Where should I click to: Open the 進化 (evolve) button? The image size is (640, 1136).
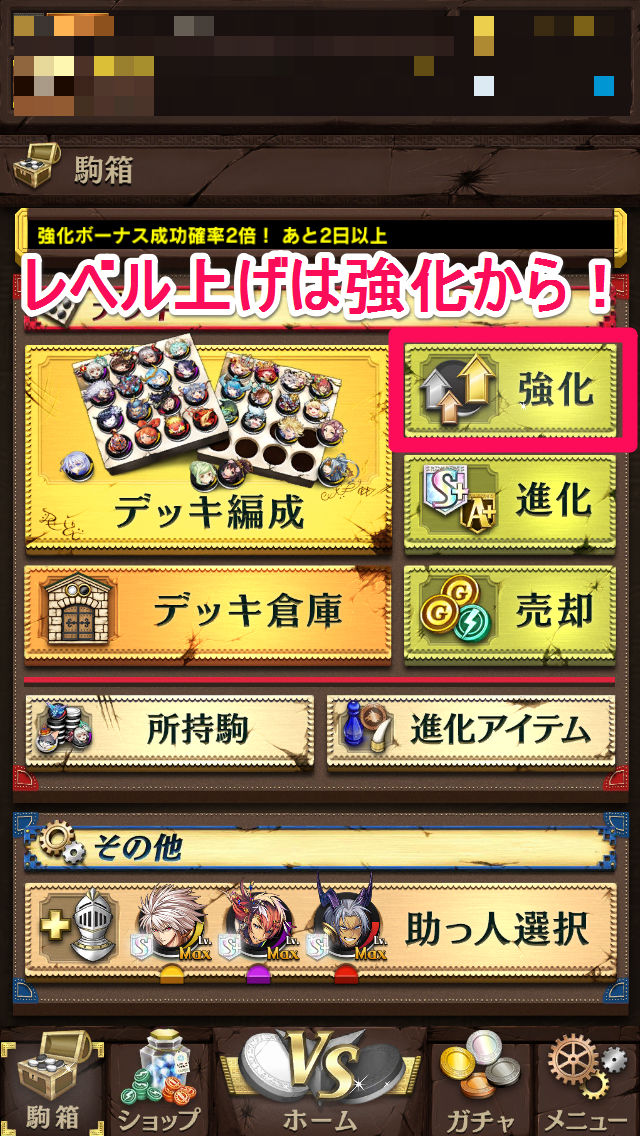[510, 502]
